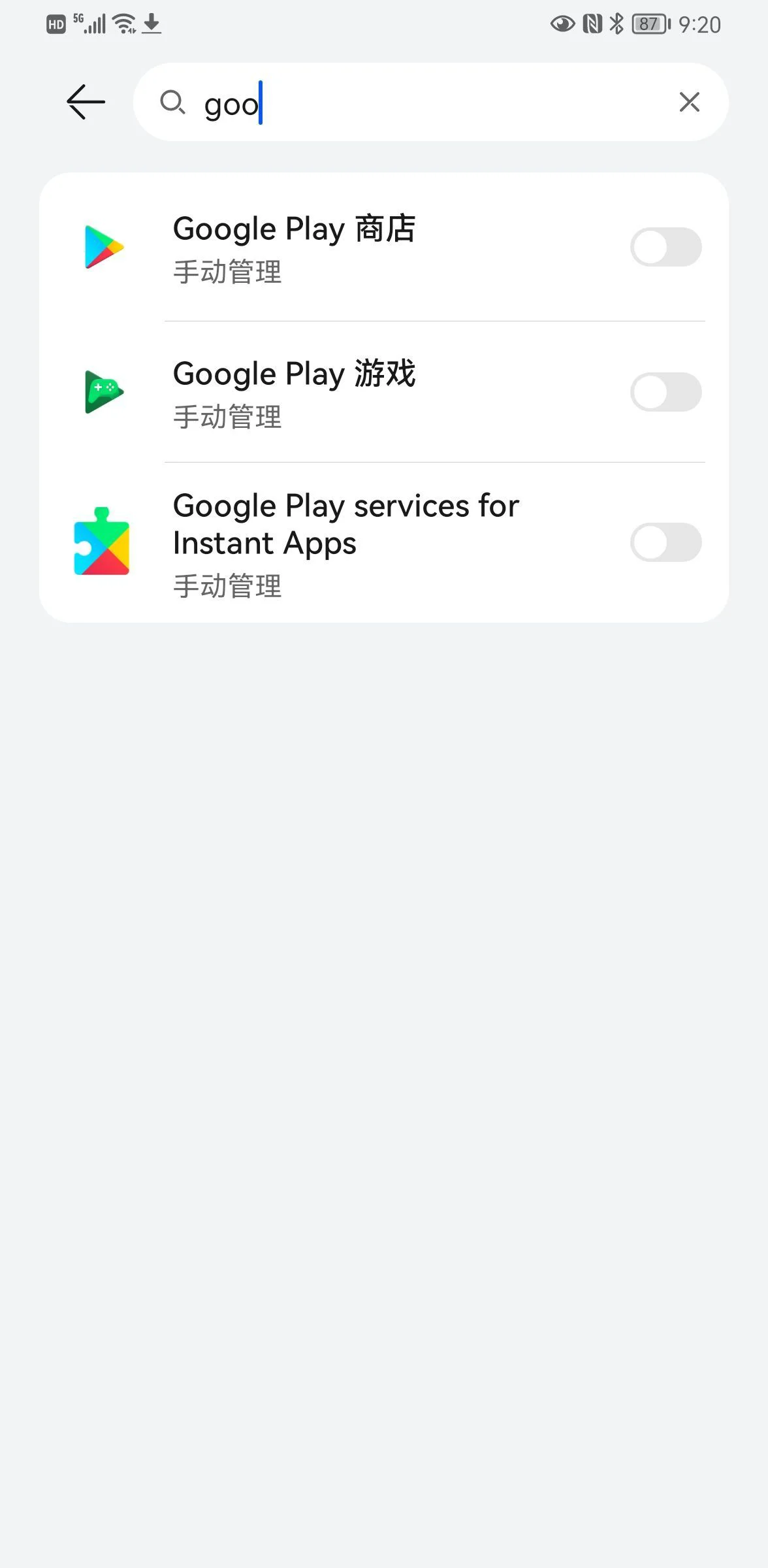Turn on Google Play services for Instant Apps

tap(665, 542)
